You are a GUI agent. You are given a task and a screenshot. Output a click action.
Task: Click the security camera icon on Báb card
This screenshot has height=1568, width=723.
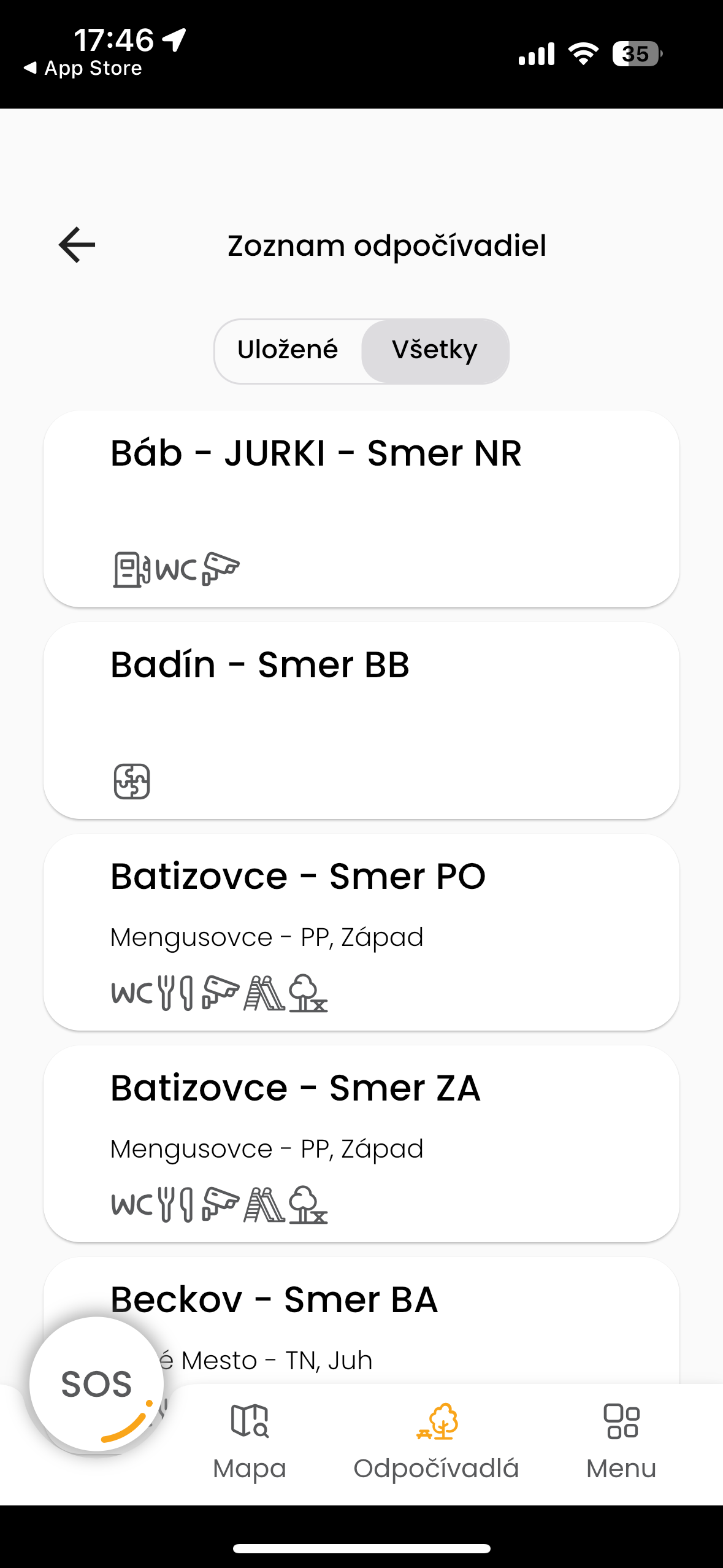[219, 571]
